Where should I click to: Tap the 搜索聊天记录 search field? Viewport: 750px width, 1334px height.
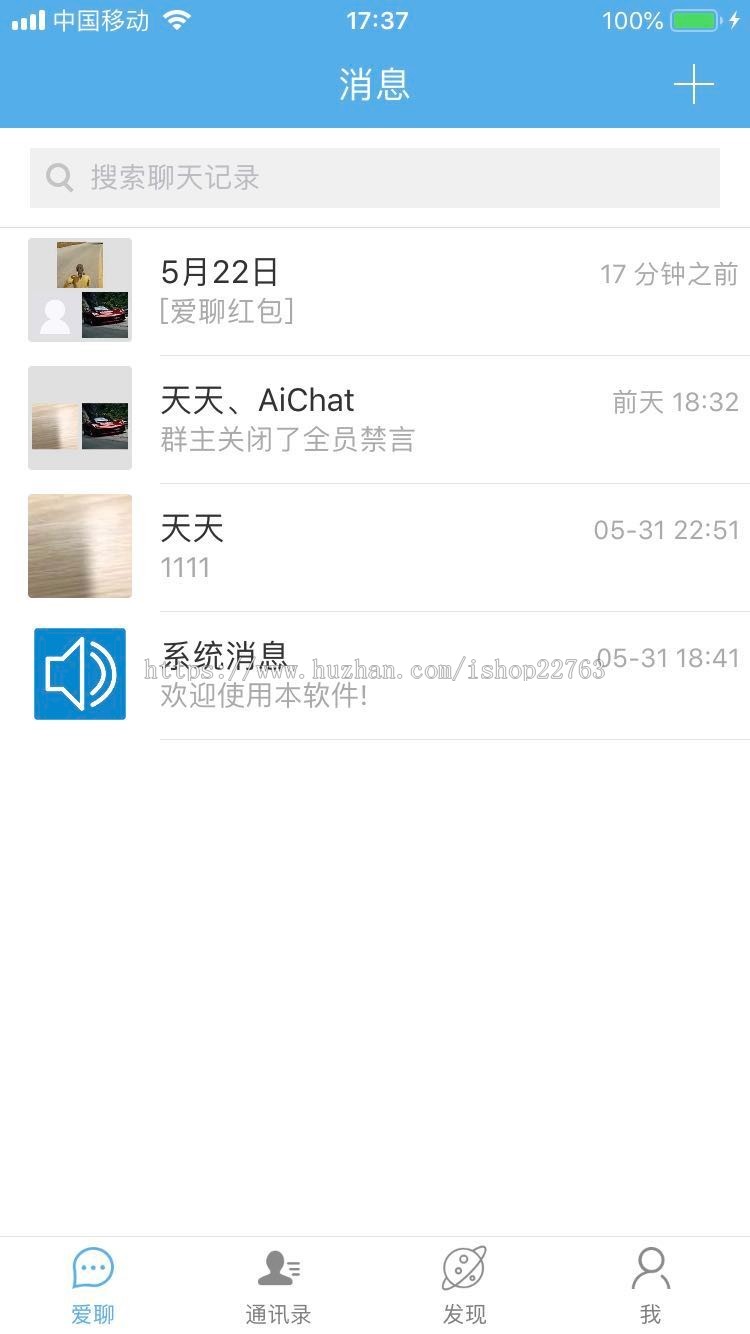tap(375, 178)
